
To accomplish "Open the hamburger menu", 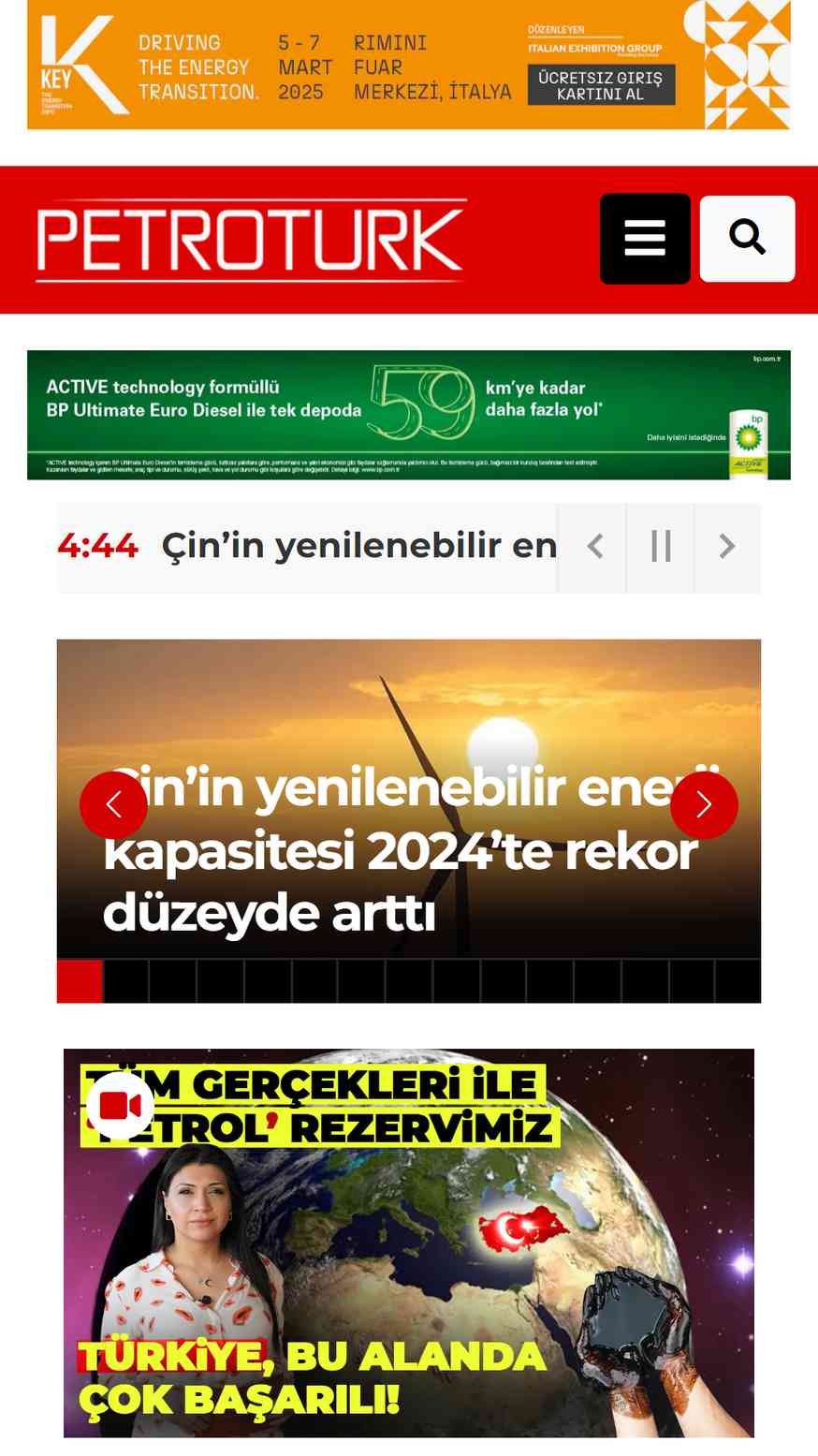I will click(645, 239).
